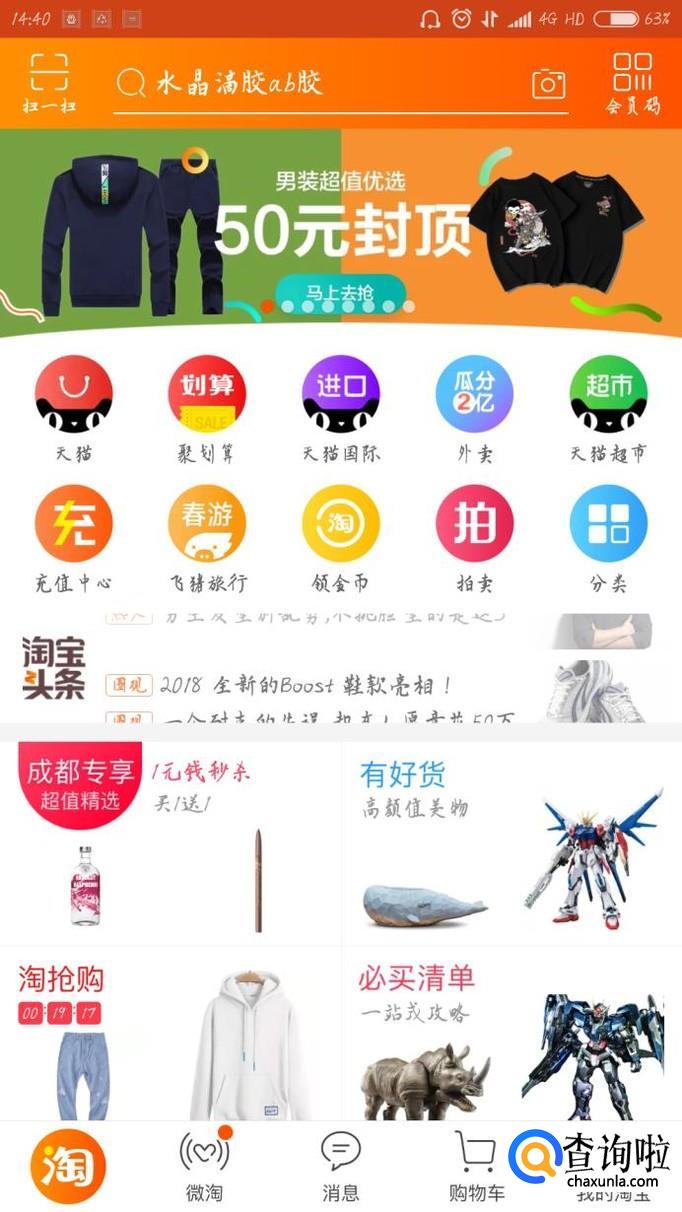
Task: Open camera image search
Action: [548, 84]
